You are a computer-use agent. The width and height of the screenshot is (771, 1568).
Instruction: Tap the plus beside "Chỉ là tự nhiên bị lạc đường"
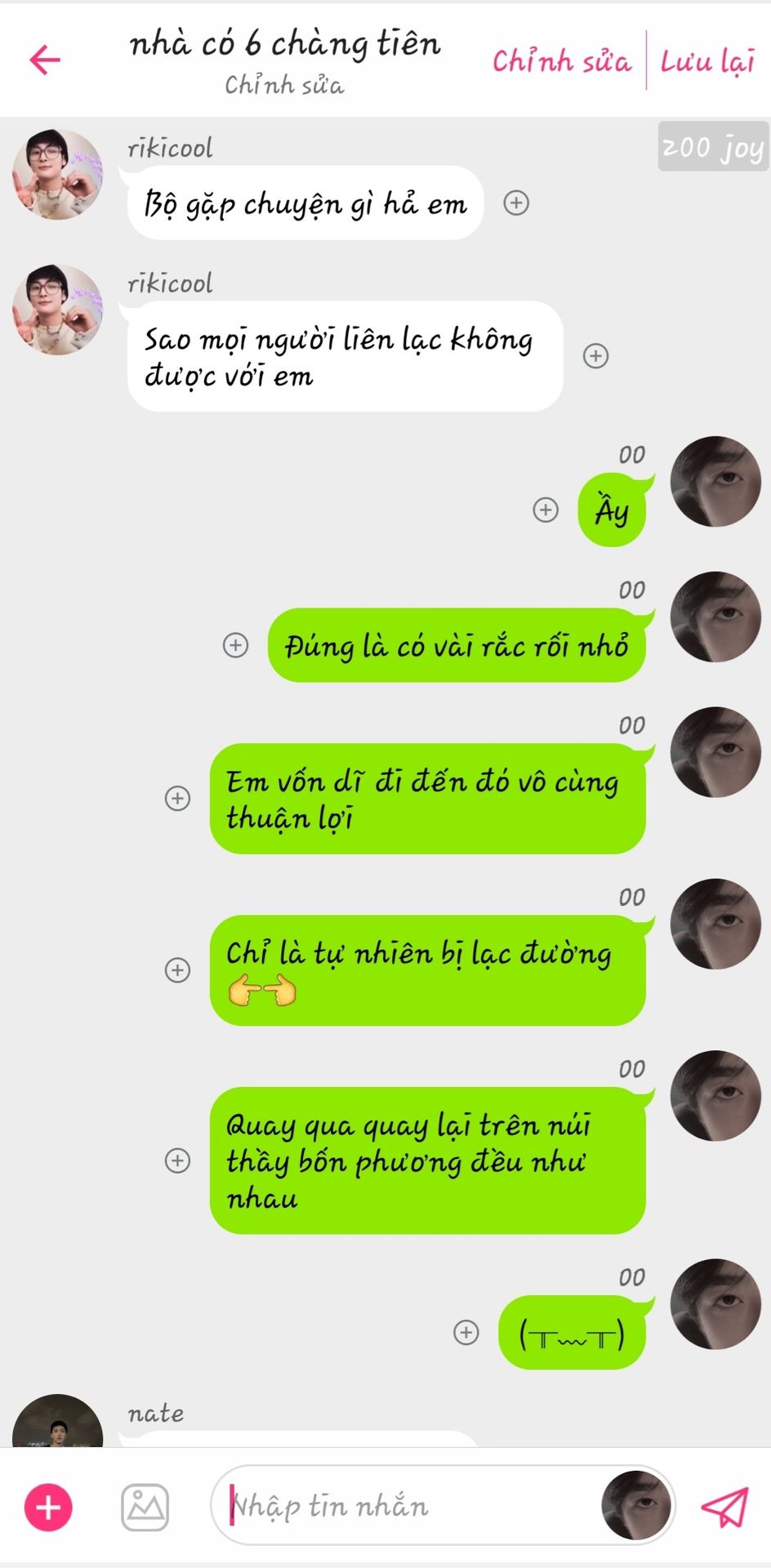[x=177, y=970]
